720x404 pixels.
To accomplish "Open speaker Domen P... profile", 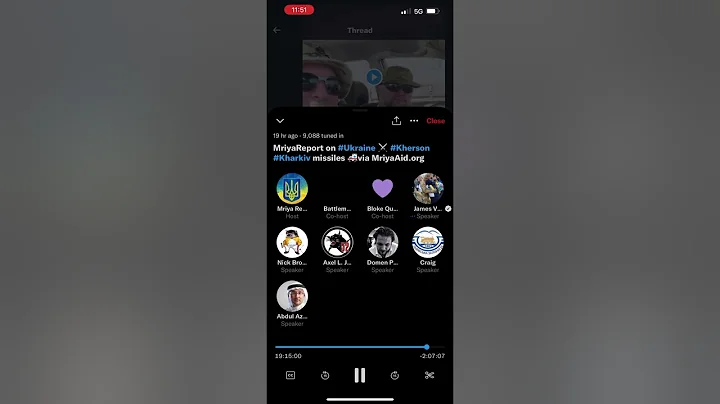I will click(382, 242).
